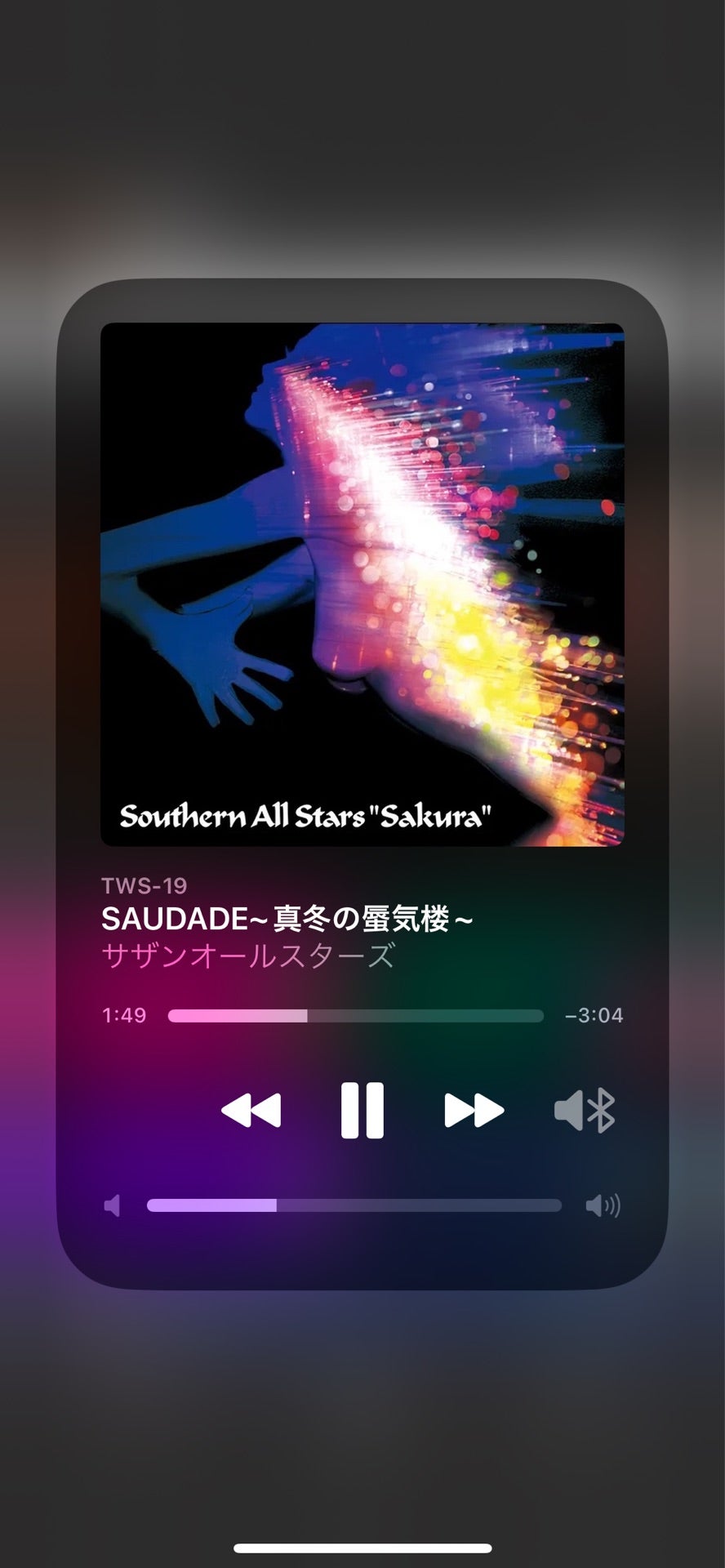This screenshot has height=1568, width=725.
Task: Open the Bluetooth audio output picker
Action: (585, 1111)
